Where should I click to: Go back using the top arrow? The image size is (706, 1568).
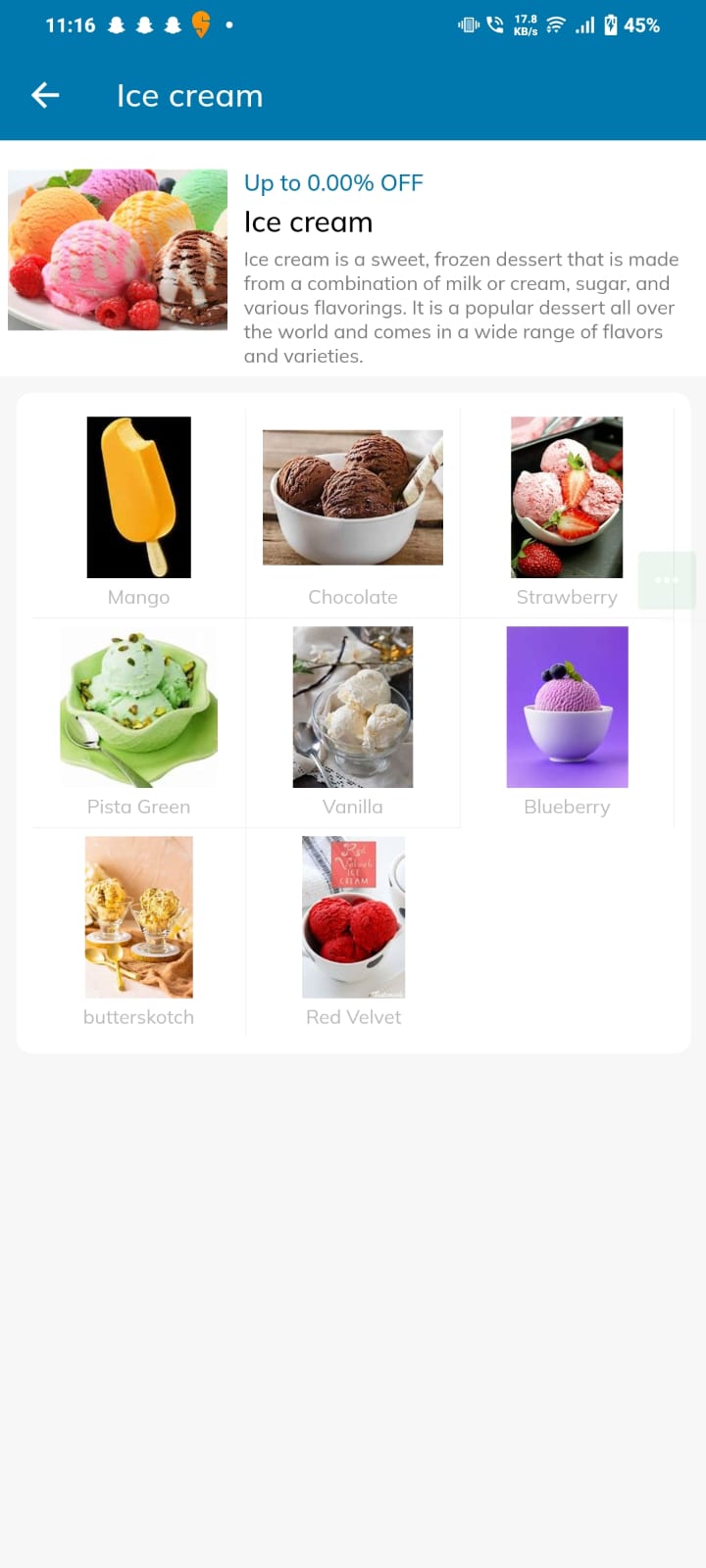(x=45, y=95)
